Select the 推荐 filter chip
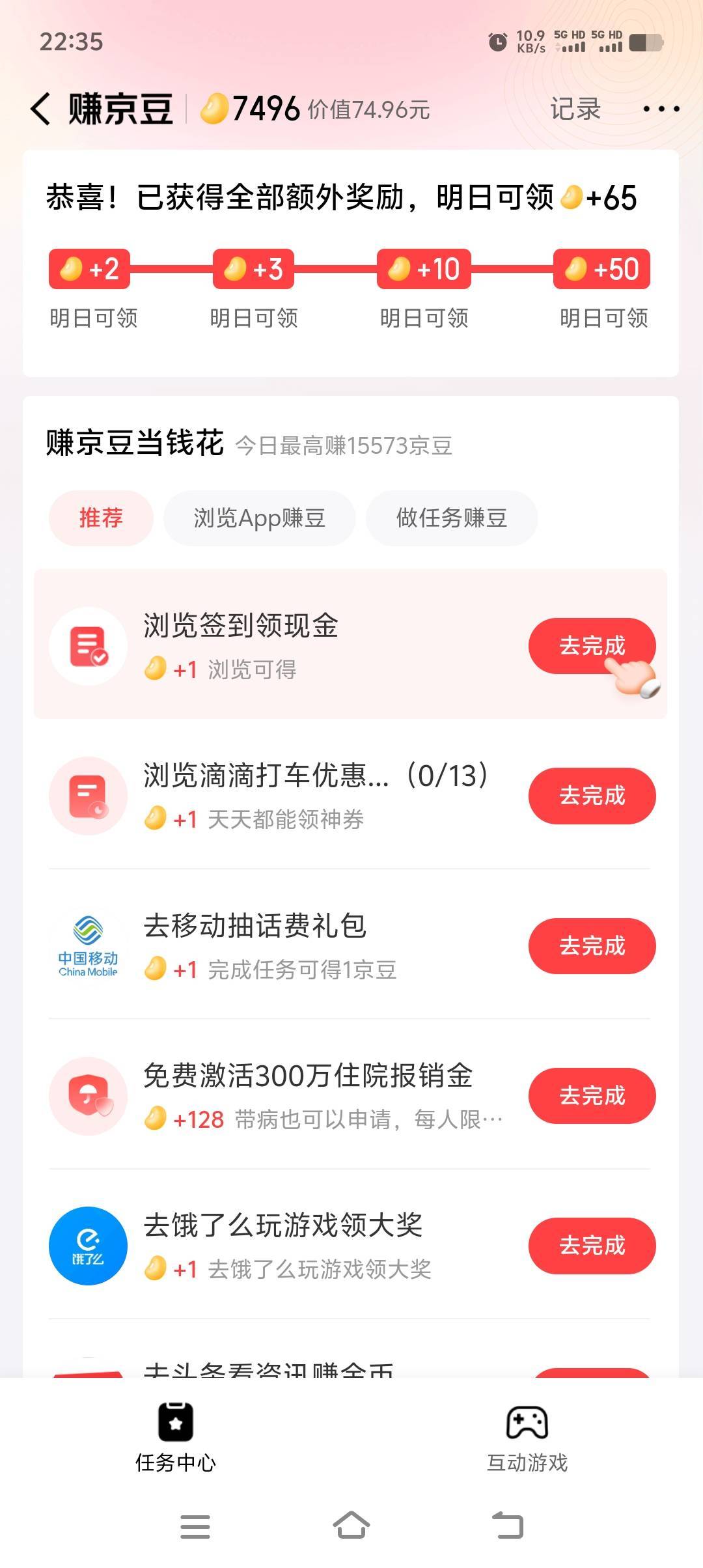 [101, 518]
